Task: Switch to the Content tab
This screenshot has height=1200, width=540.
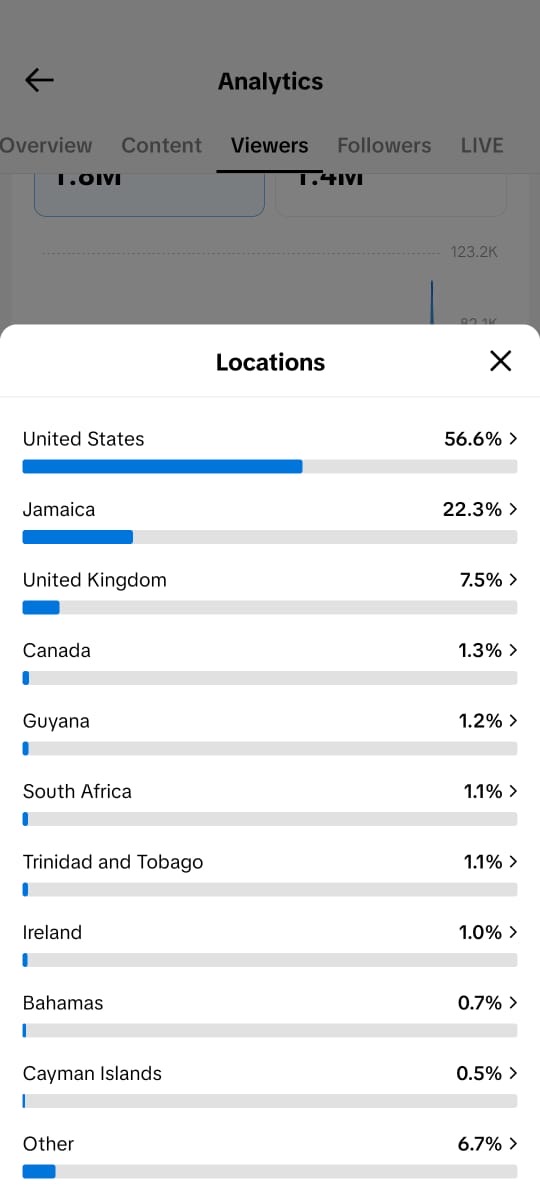Action: (161, 145)
